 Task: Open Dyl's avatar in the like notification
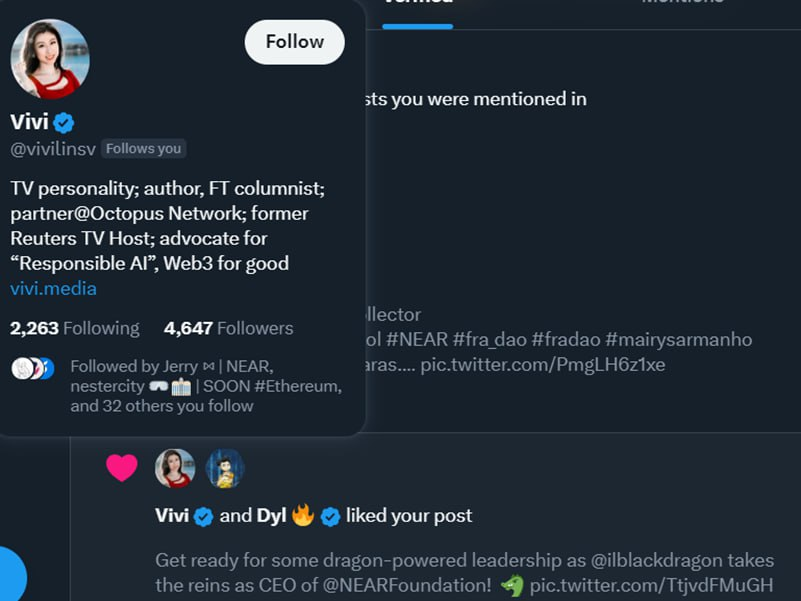click(225, 469)
